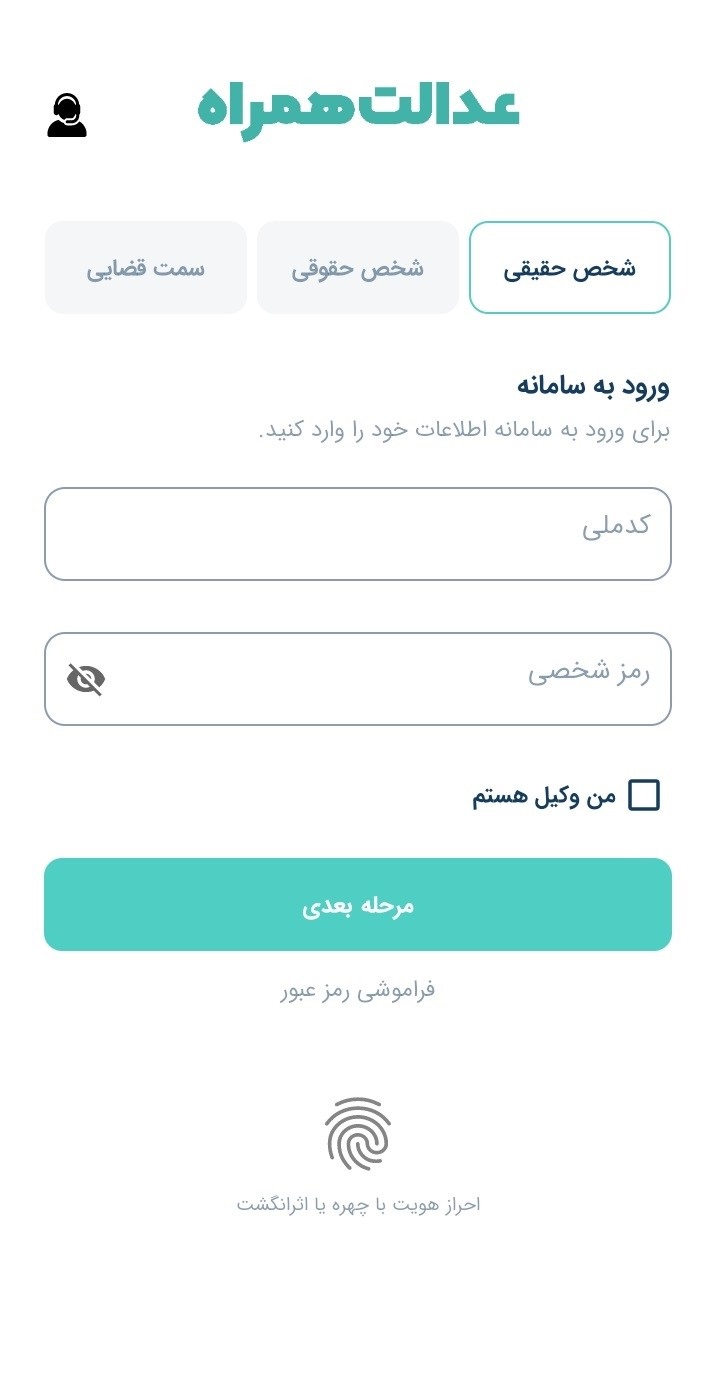The height and width of the screenshot is (1380, 720).
Task: Switch to the شخص حقوقی tab
Action: pos(358,267)
